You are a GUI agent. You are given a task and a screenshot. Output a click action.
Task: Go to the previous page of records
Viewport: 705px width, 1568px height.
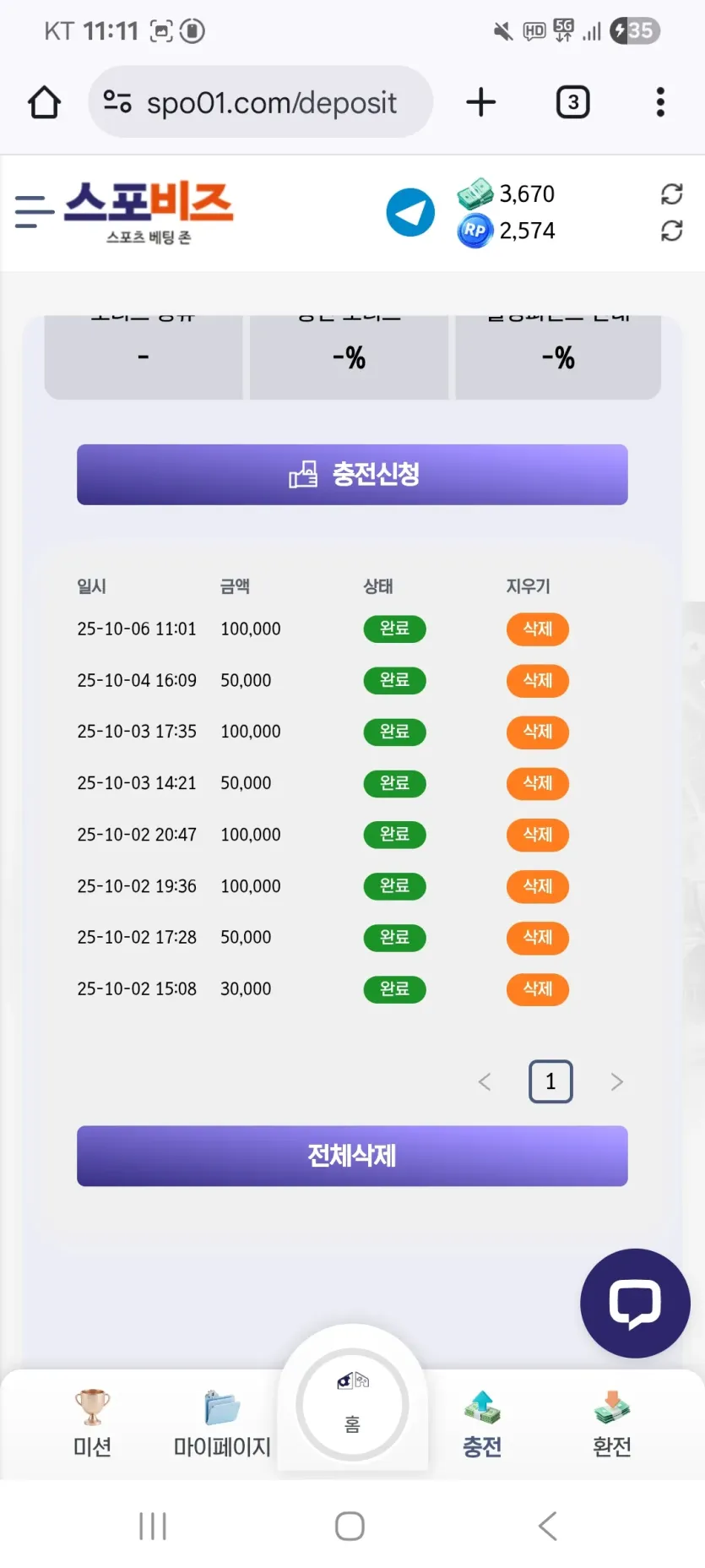[485, 1081]
